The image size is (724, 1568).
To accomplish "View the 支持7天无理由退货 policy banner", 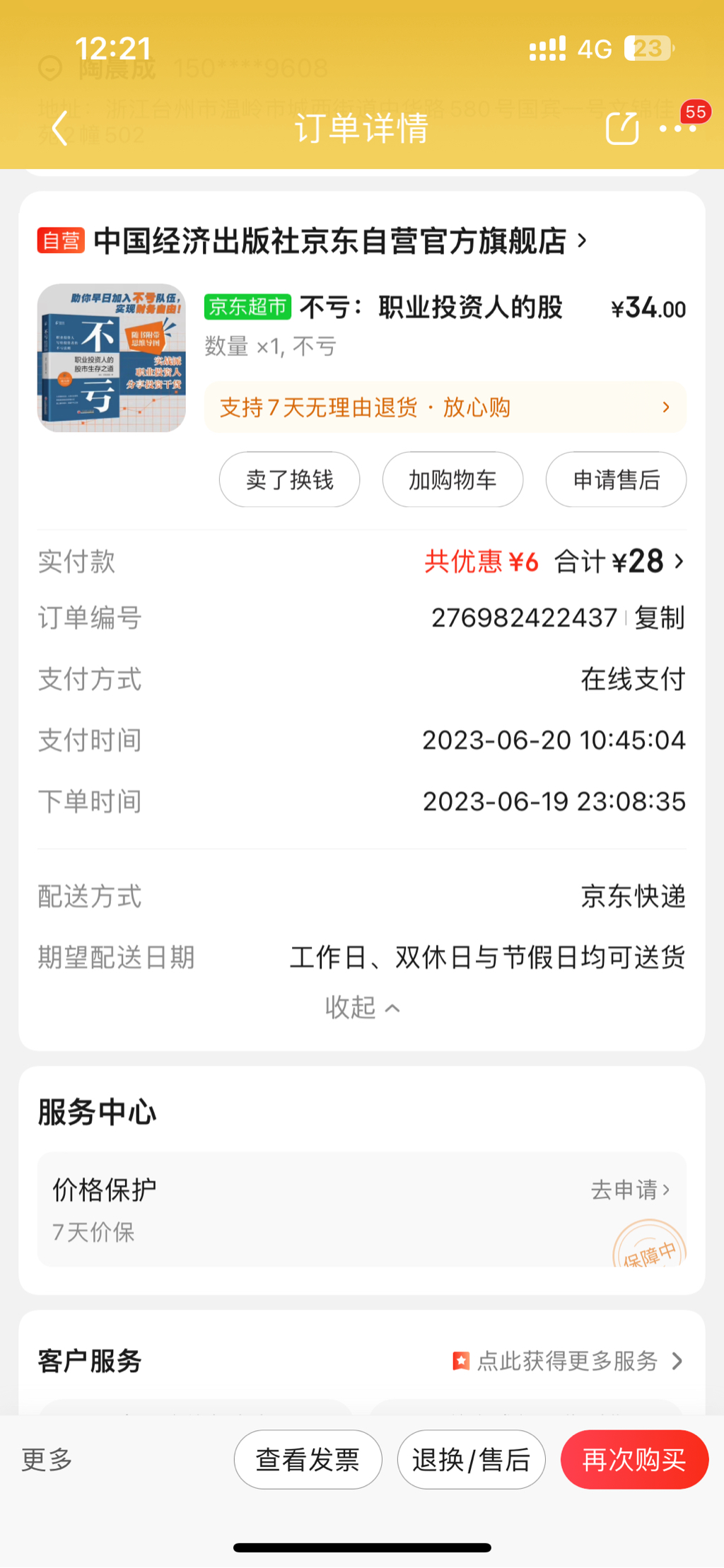I will click(x=445, y=407).
